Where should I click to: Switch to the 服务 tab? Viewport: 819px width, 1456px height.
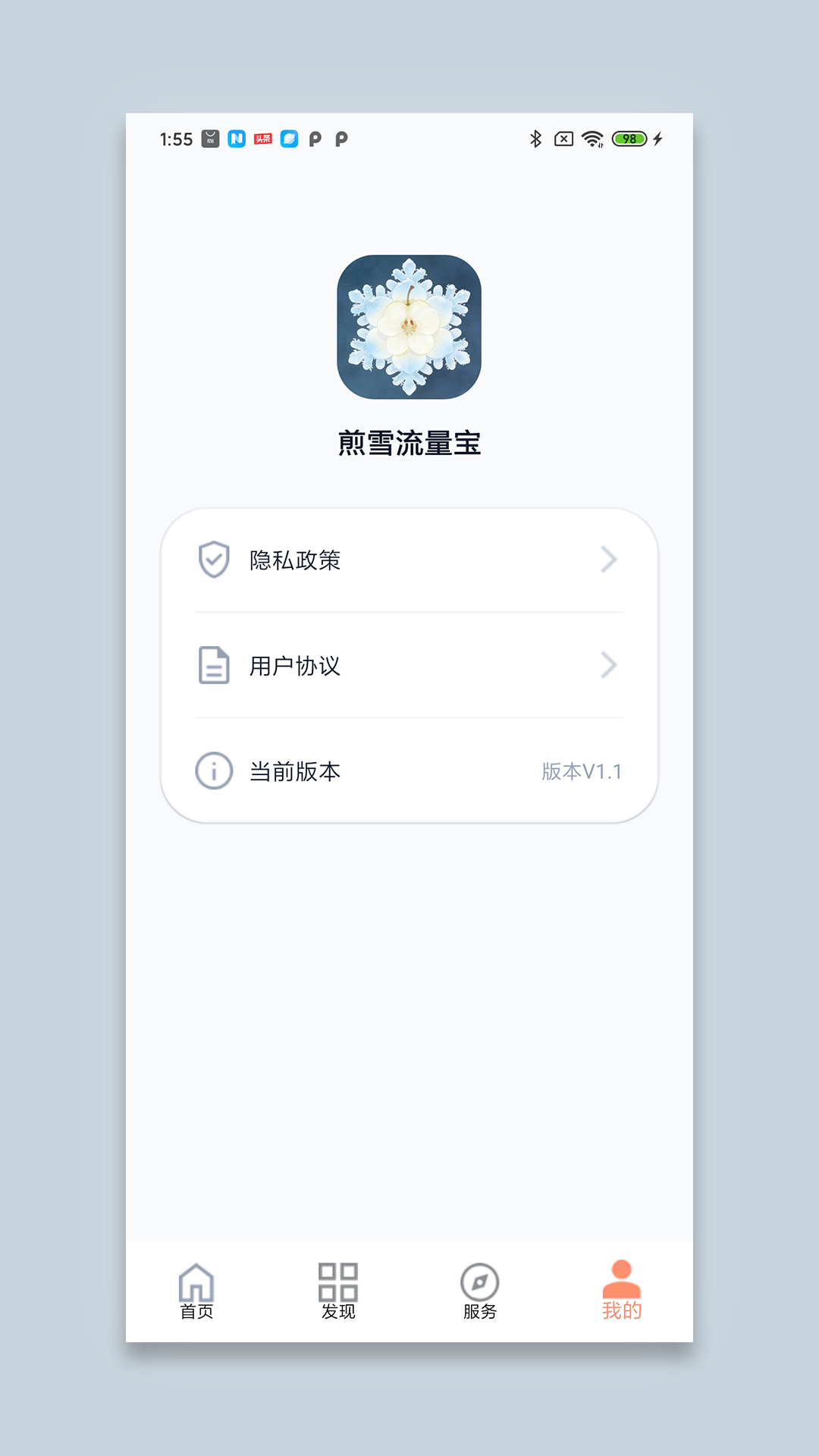point(479,1289)
